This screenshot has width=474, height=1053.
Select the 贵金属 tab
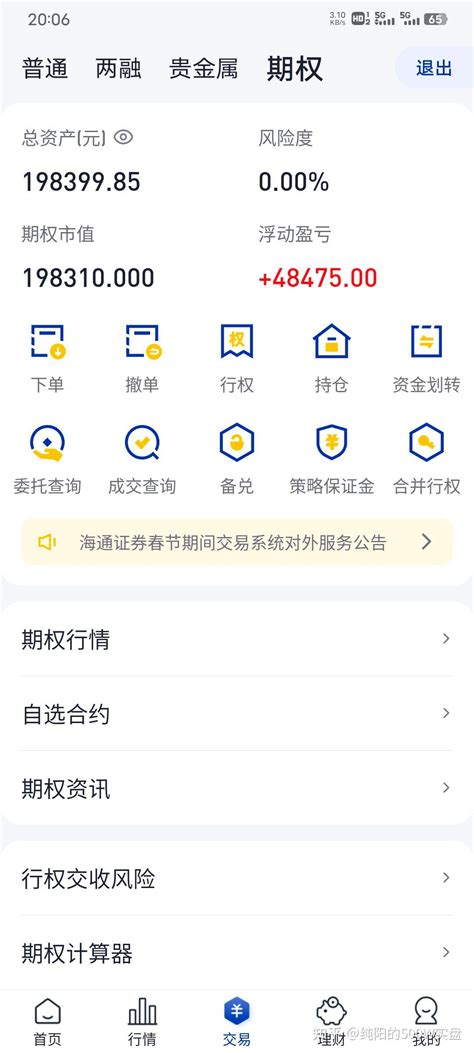click(x=203, y=68)
